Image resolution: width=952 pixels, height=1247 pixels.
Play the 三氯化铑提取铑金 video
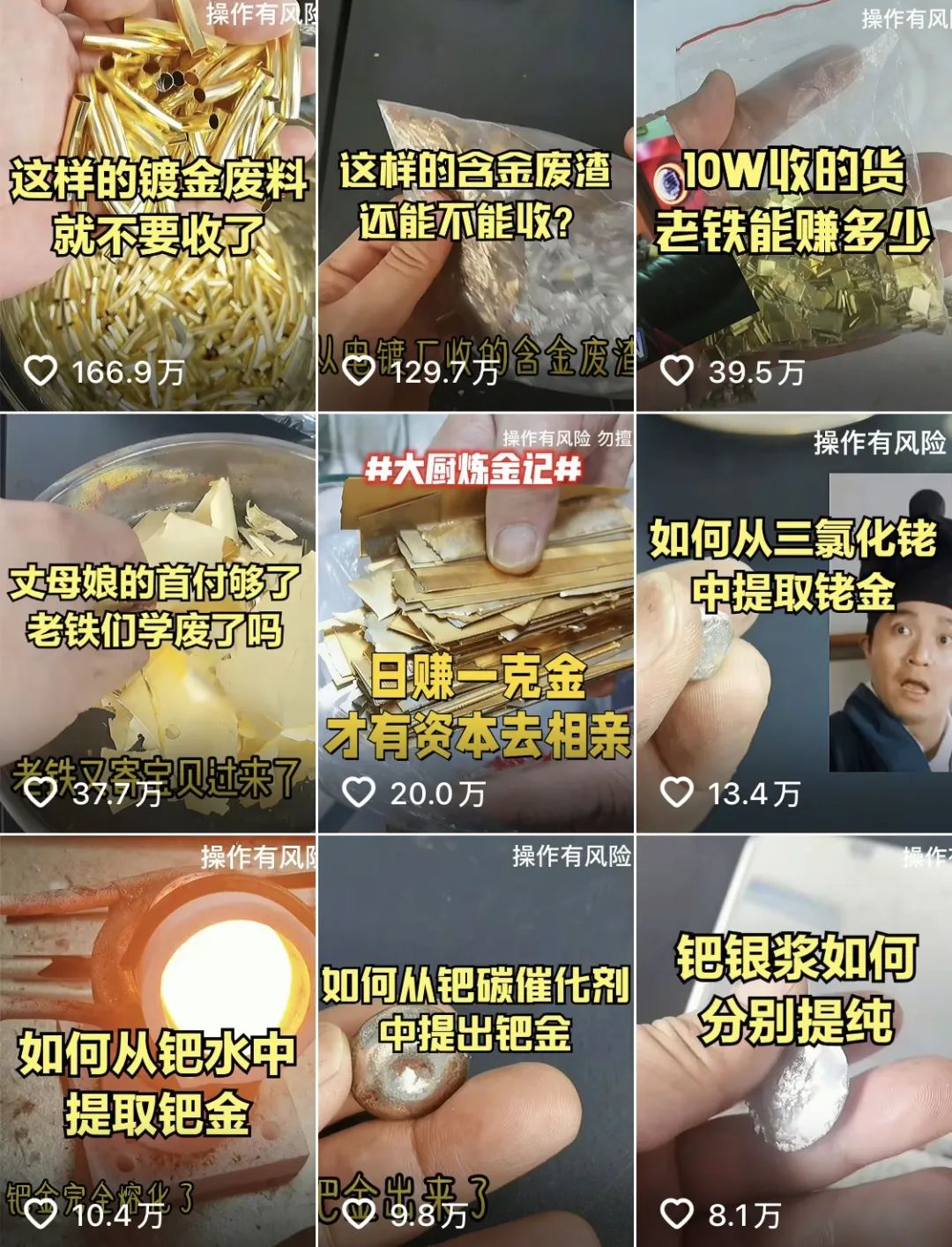793,622
